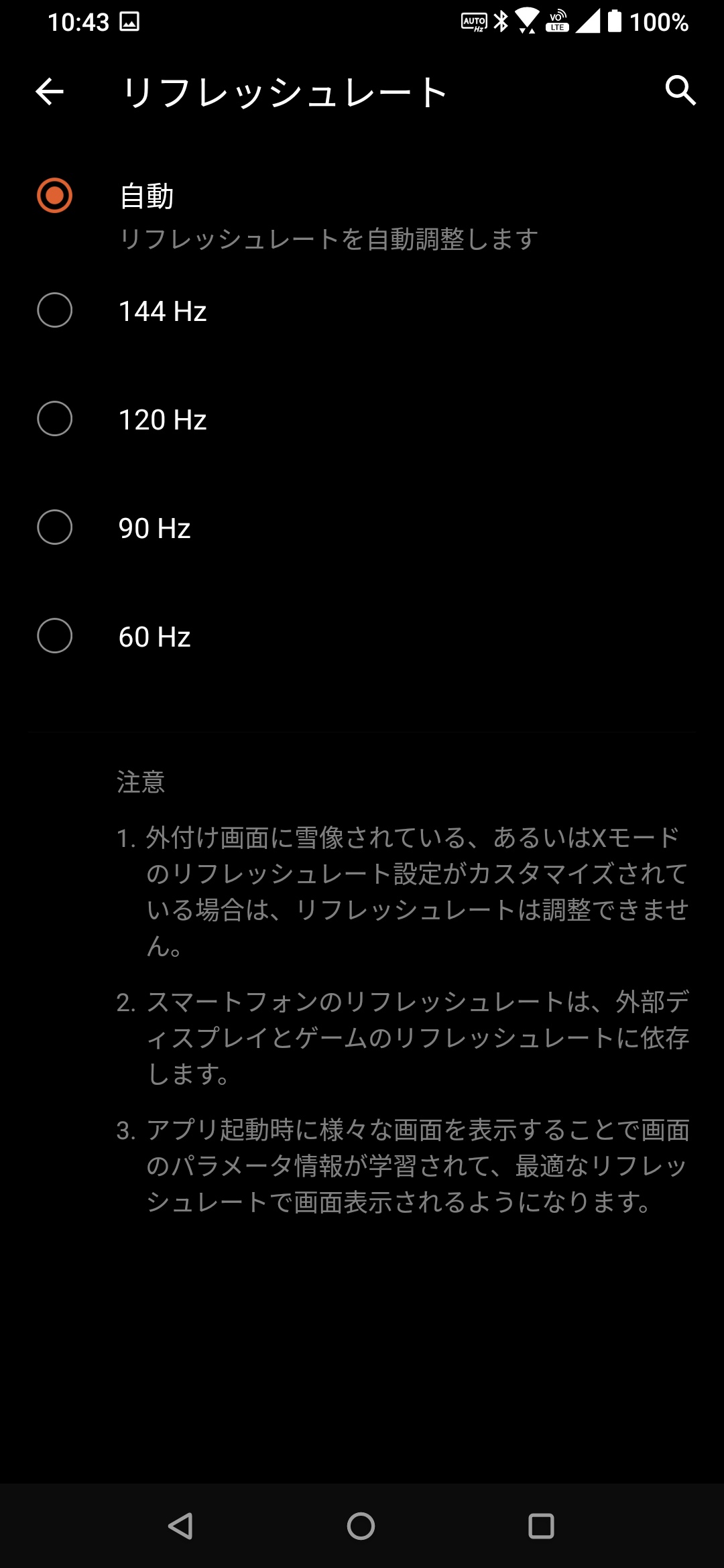The image size is (724, 1568).
Task: Open the settings search icon
Action: (680, 90)
